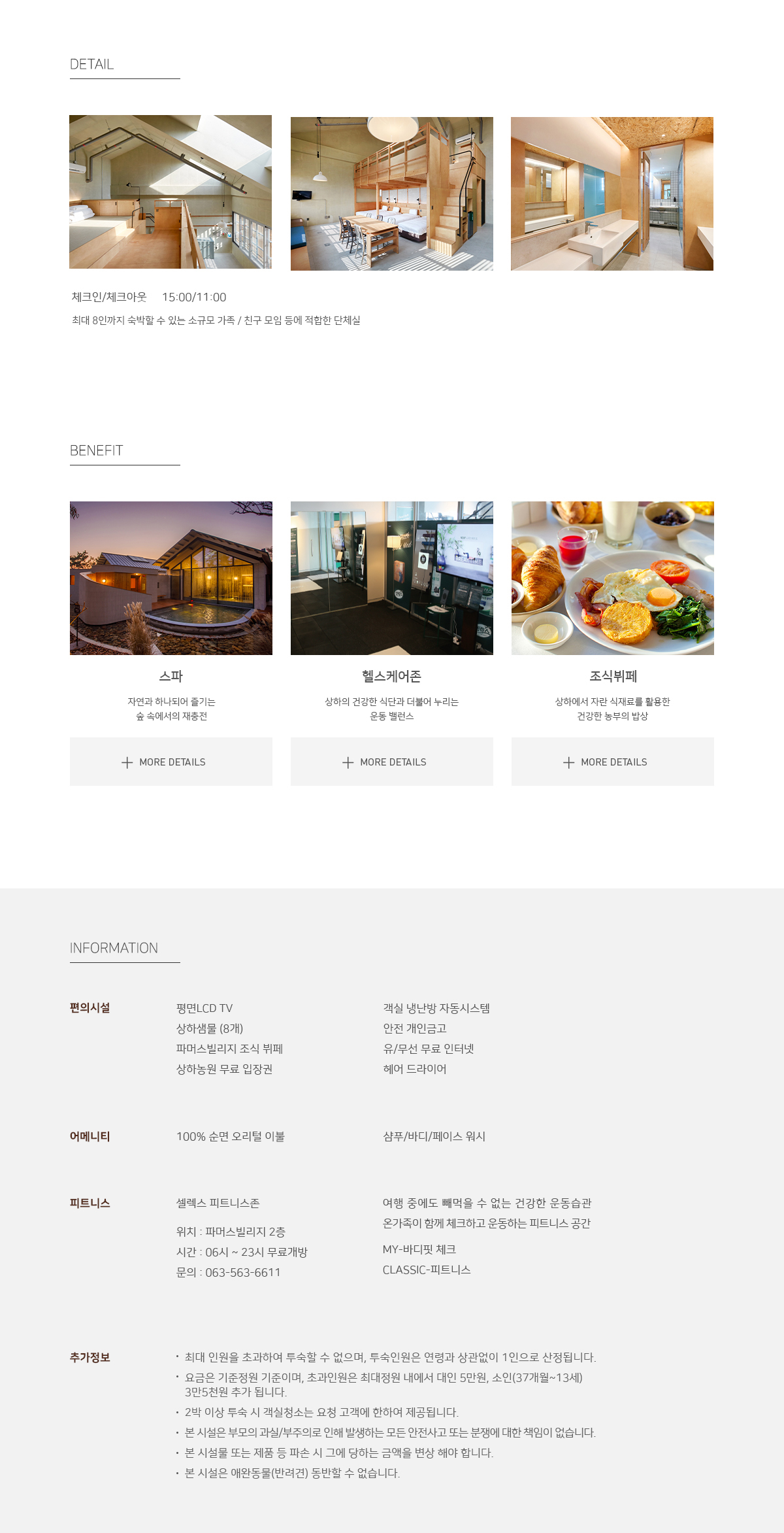This screenshot has height=1533, width=784.
Task: View the loft room photo with skylight
Action: tap(171, 192)
